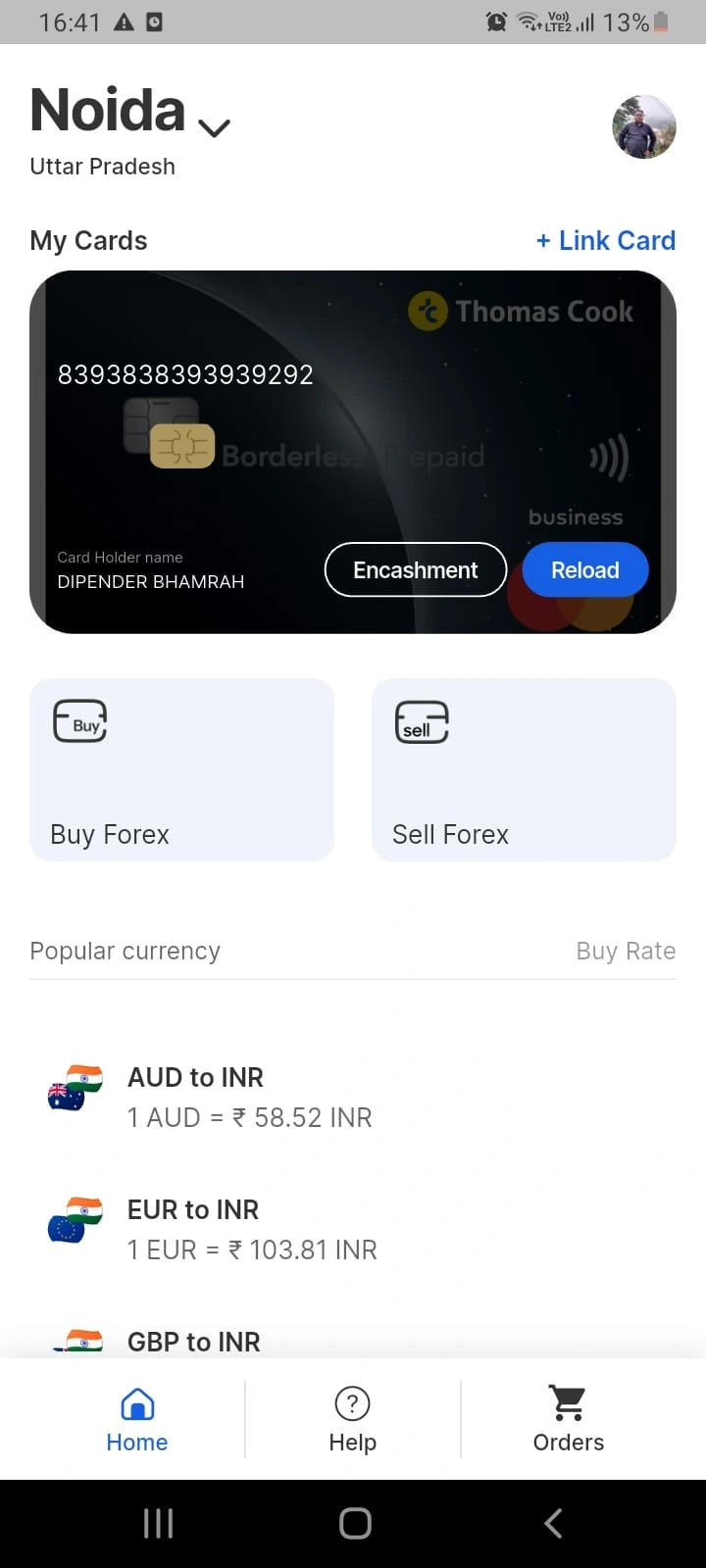Open the profile picture

point(644,127)
